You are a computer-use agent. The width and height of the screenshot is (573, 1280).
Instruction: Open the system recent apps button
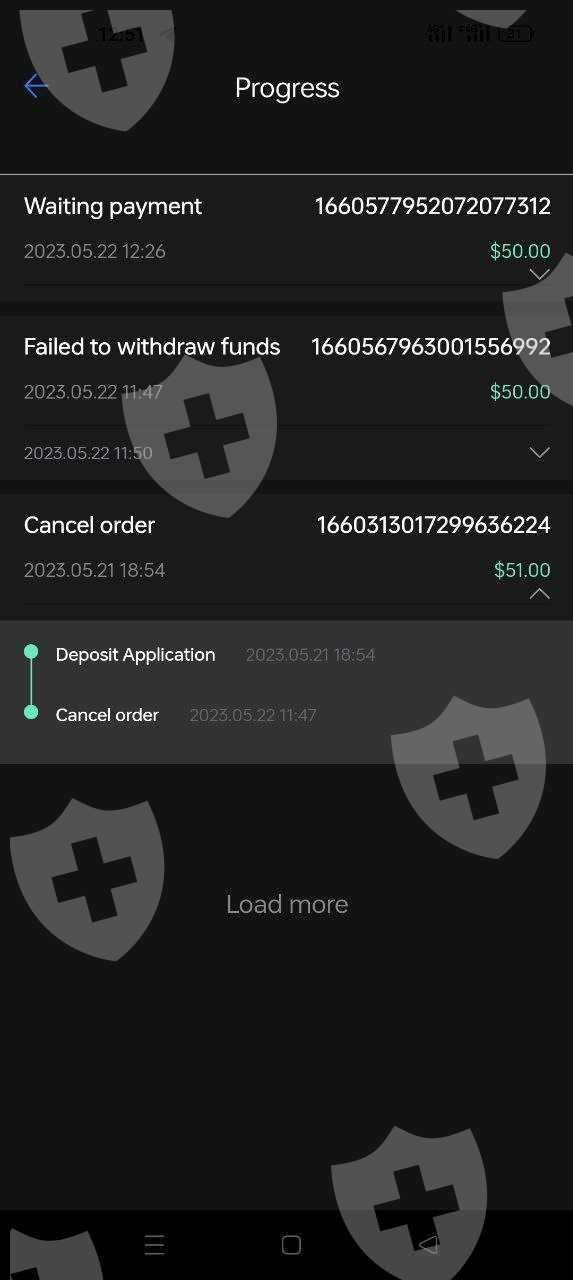click(154, 1244)
